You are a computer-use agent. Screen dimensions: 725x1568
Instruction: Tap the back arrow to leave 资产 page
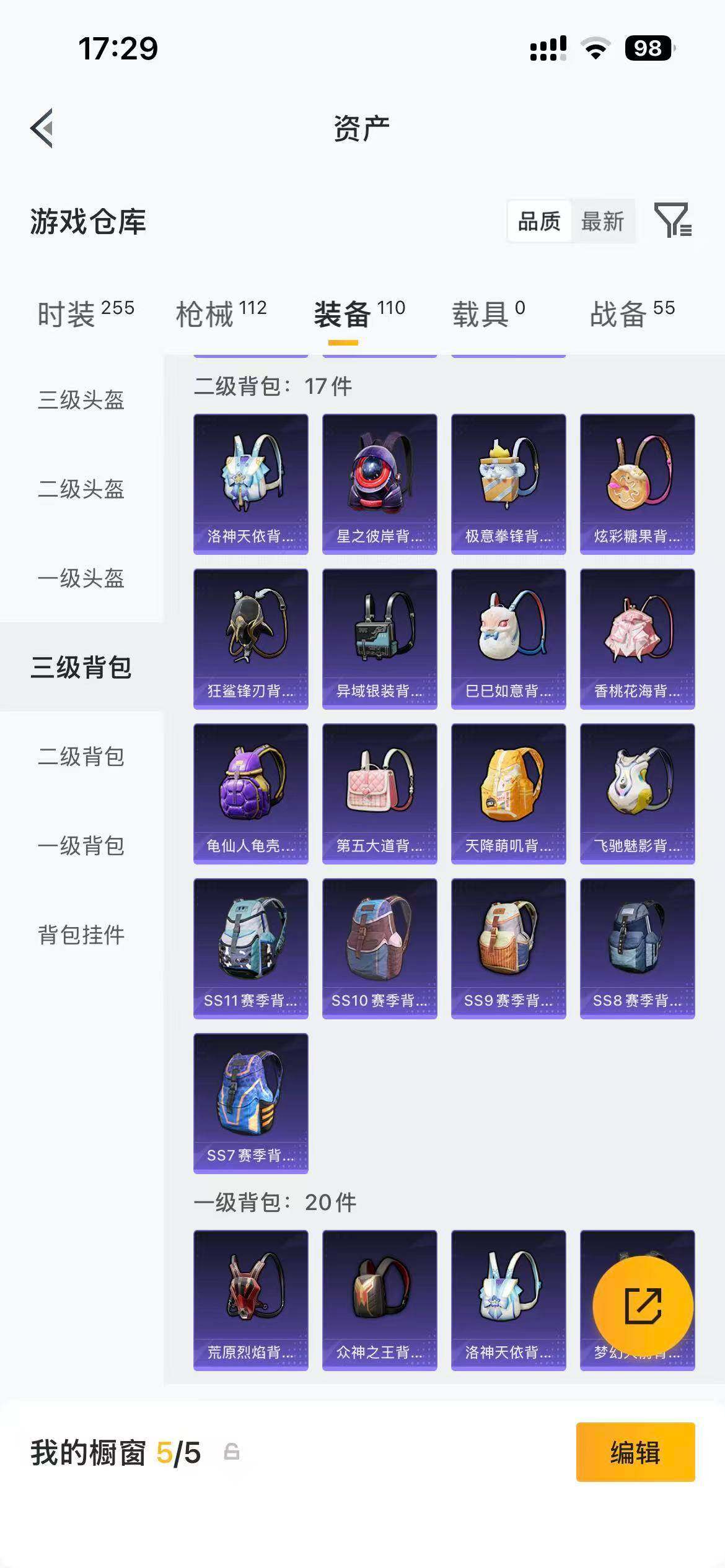tap(42, 128)
